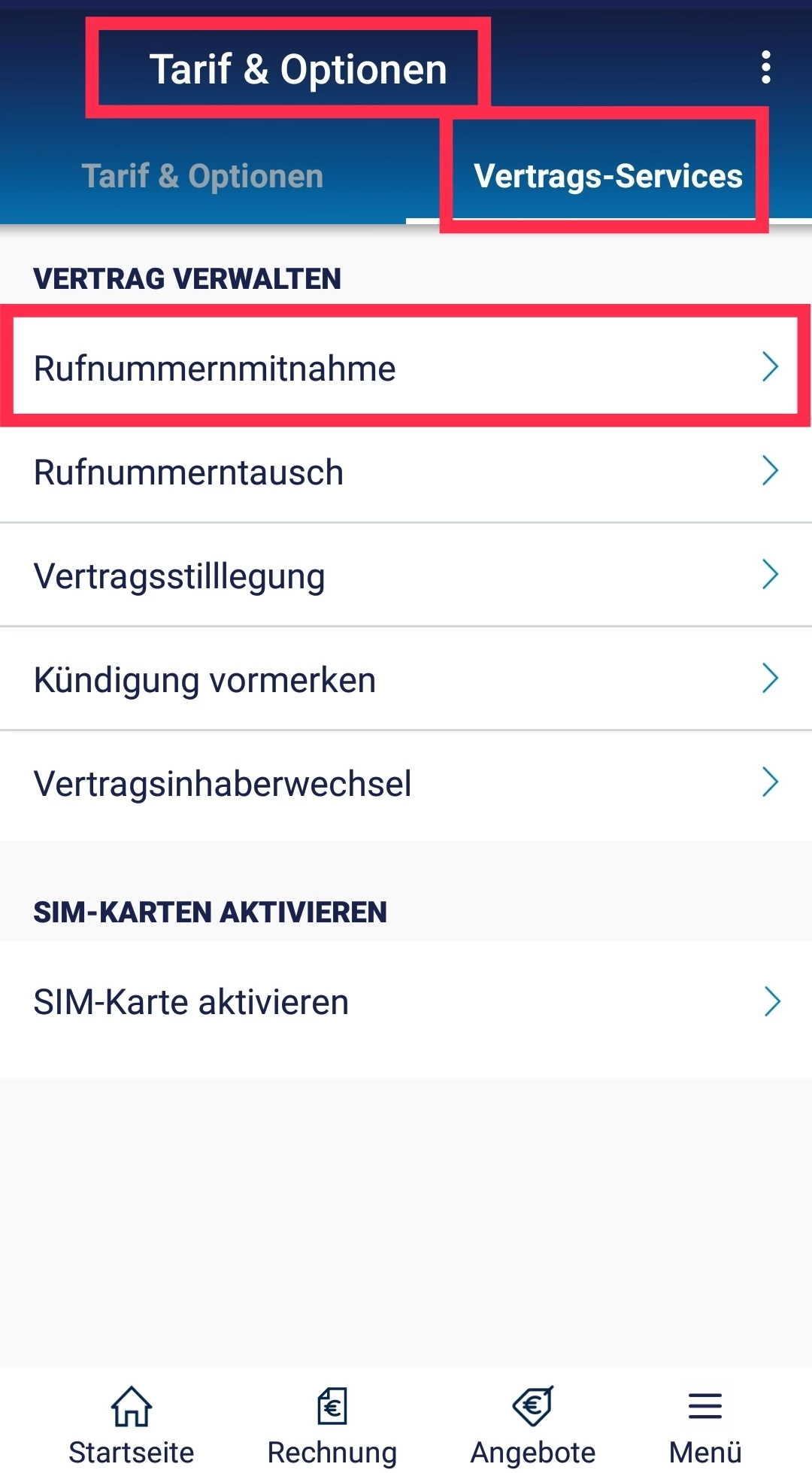Select the Vertrags-Services tab
812x1473 pixels.
pyautogui.click(x=607, y=177)
